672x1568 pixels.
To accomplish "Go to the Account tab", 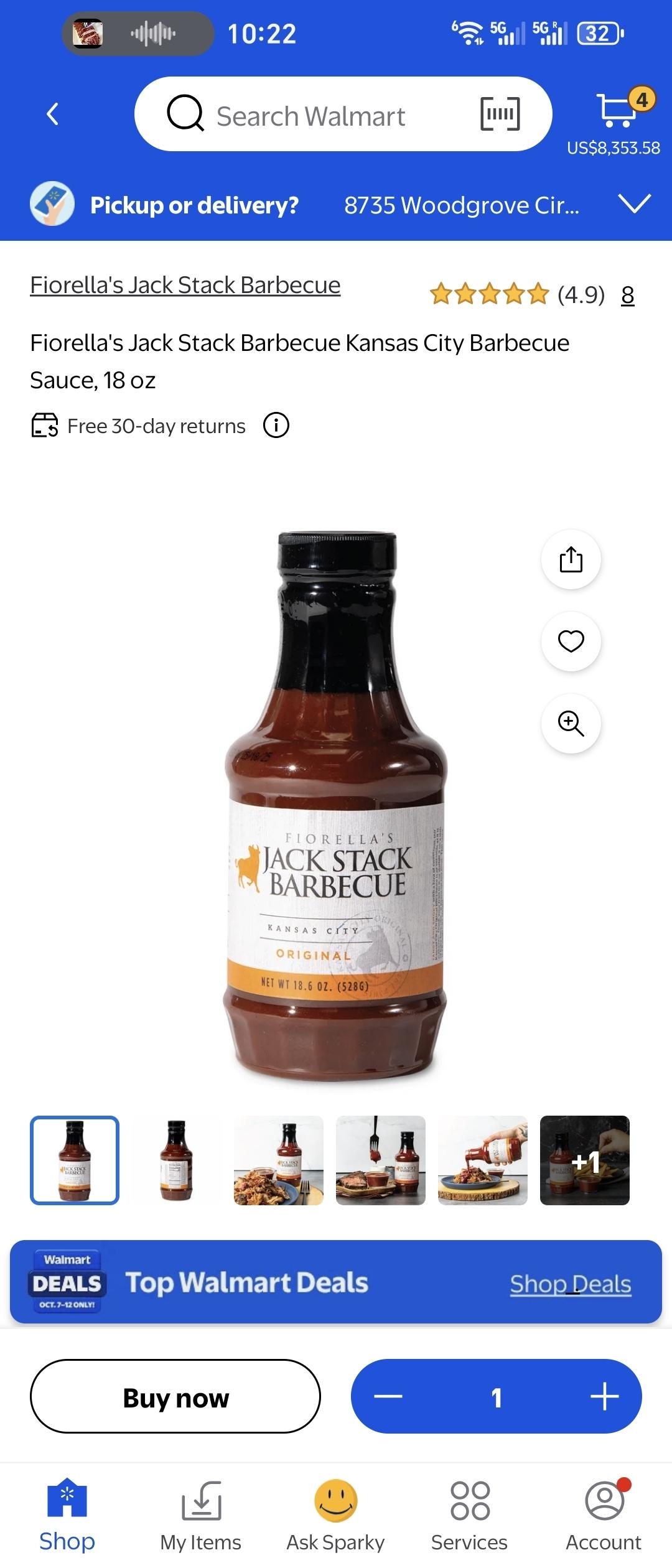I will pyautogui.click(x=604, y=1516).
